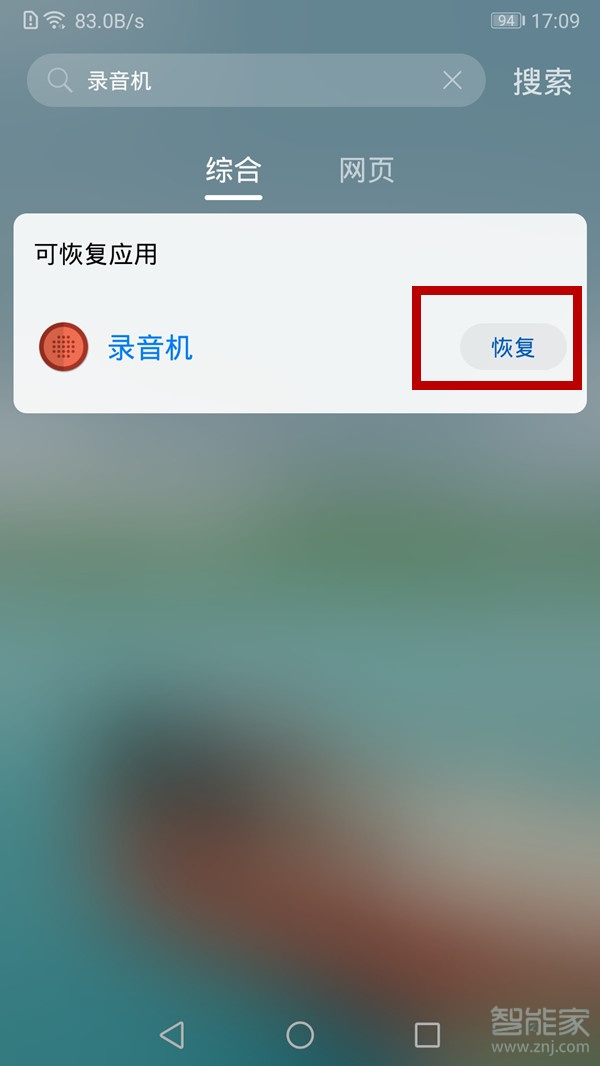Tap the 搜索 button

[x=542, y=82]
